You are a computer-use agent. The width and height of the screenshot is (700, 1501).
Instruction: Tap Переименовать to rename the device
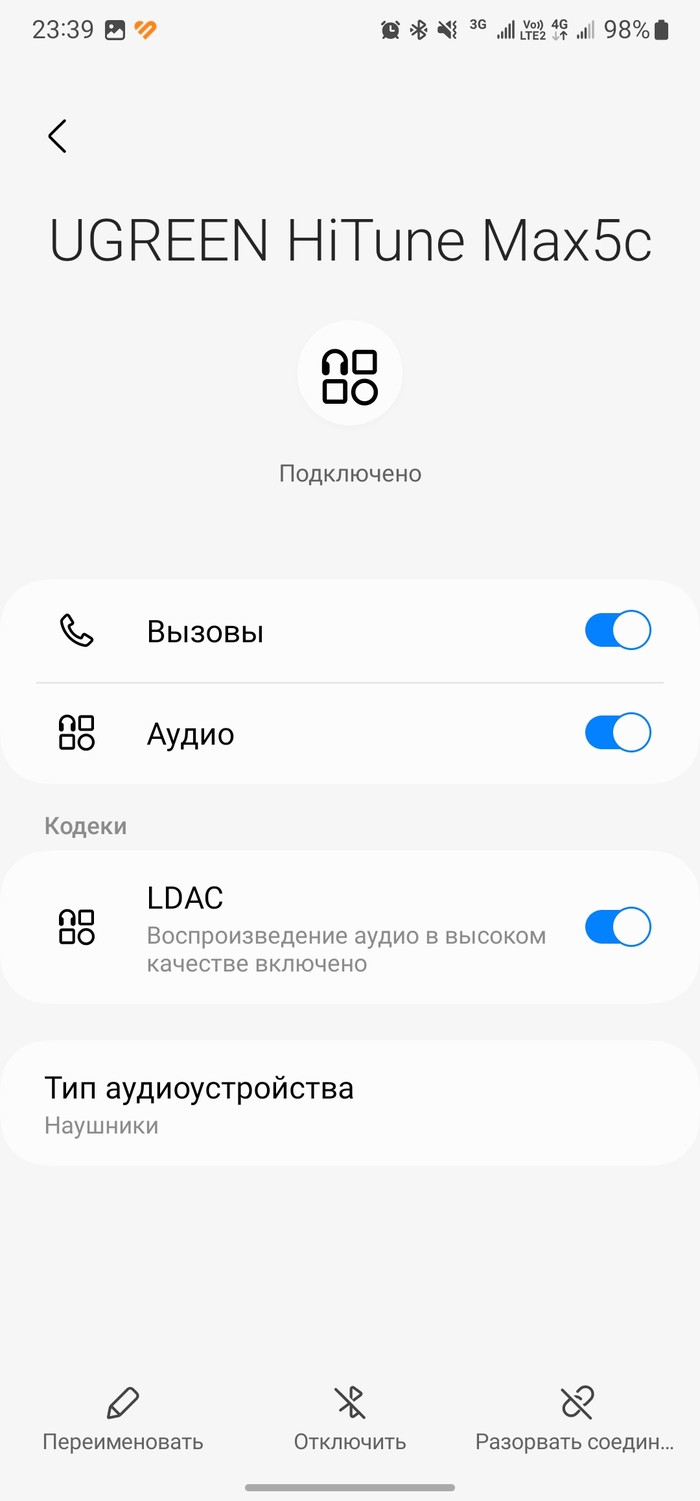[122, 1419]
